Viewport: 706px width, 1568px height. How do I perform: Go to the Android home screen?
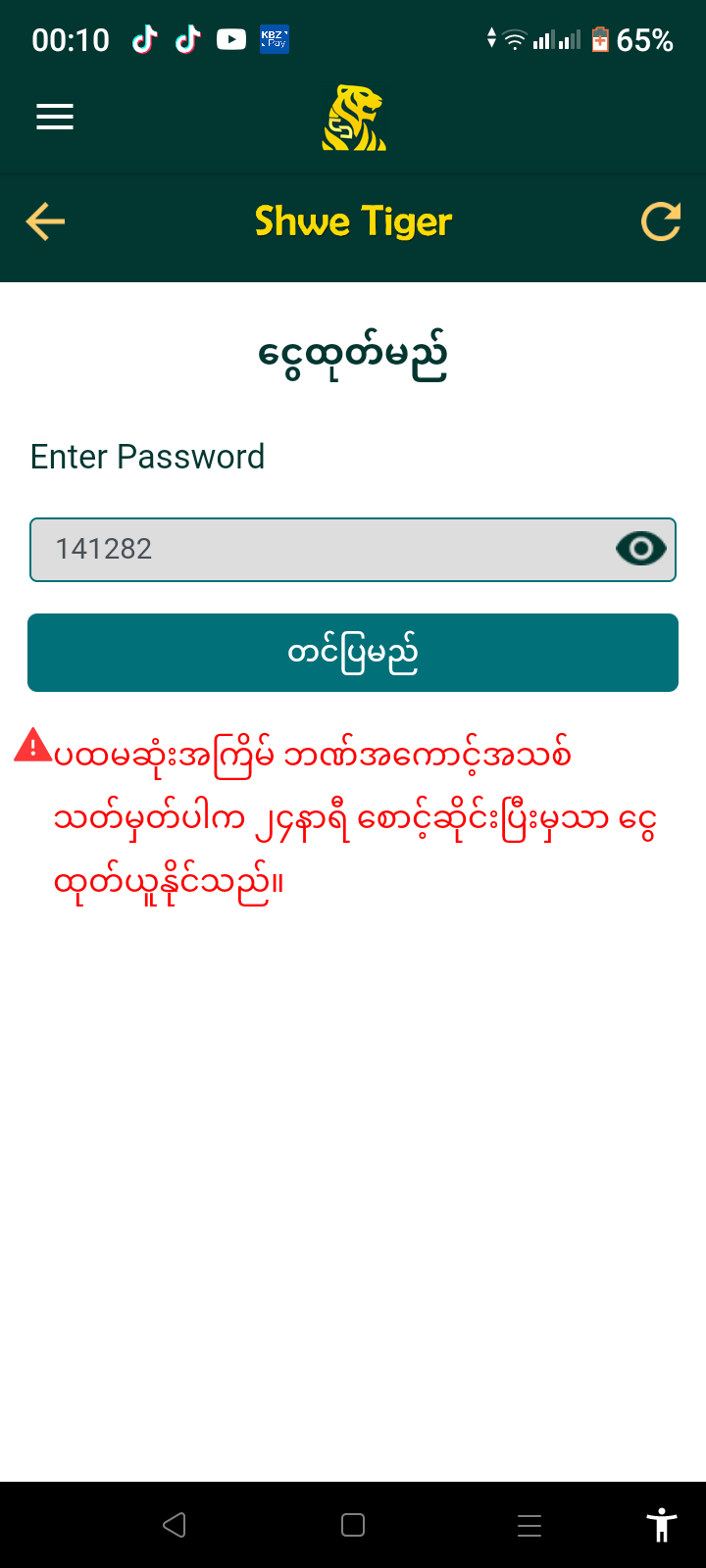point(353,1525)
